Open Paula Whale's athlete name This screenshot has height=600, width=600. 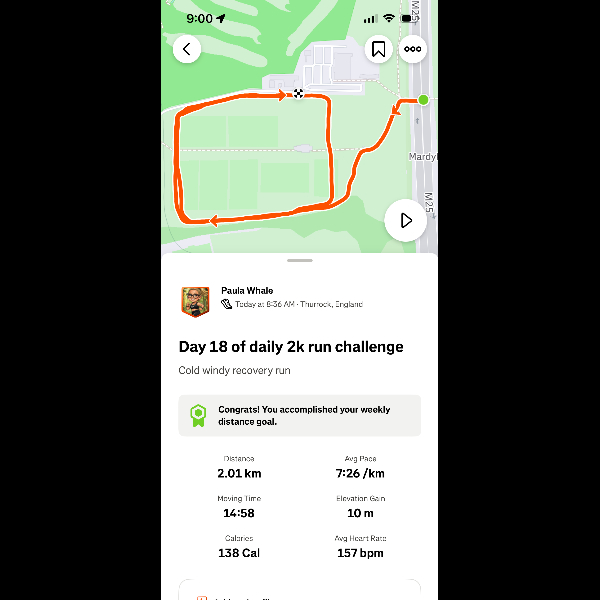pyautogui.click(x=246, y=291)
